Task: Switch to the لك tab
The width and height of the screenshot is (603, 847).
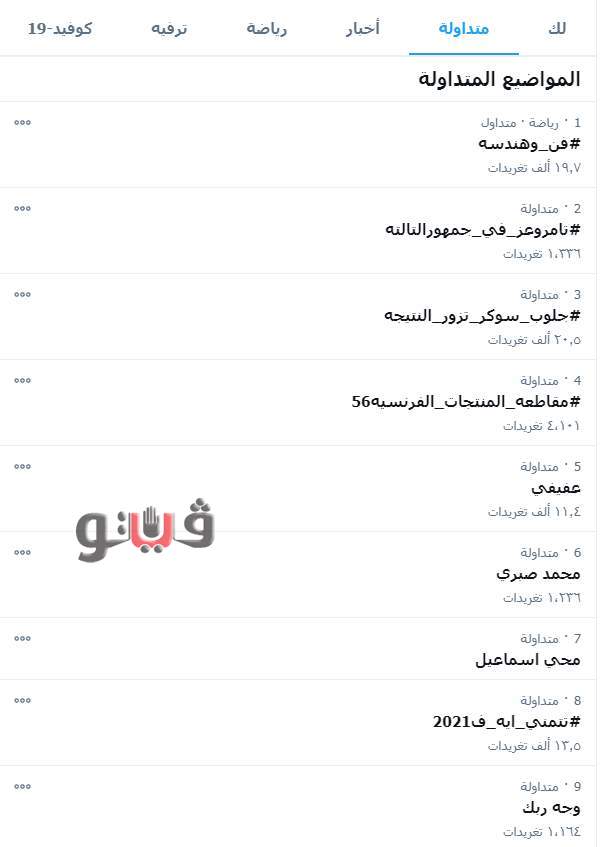Action: click(557, 28)
